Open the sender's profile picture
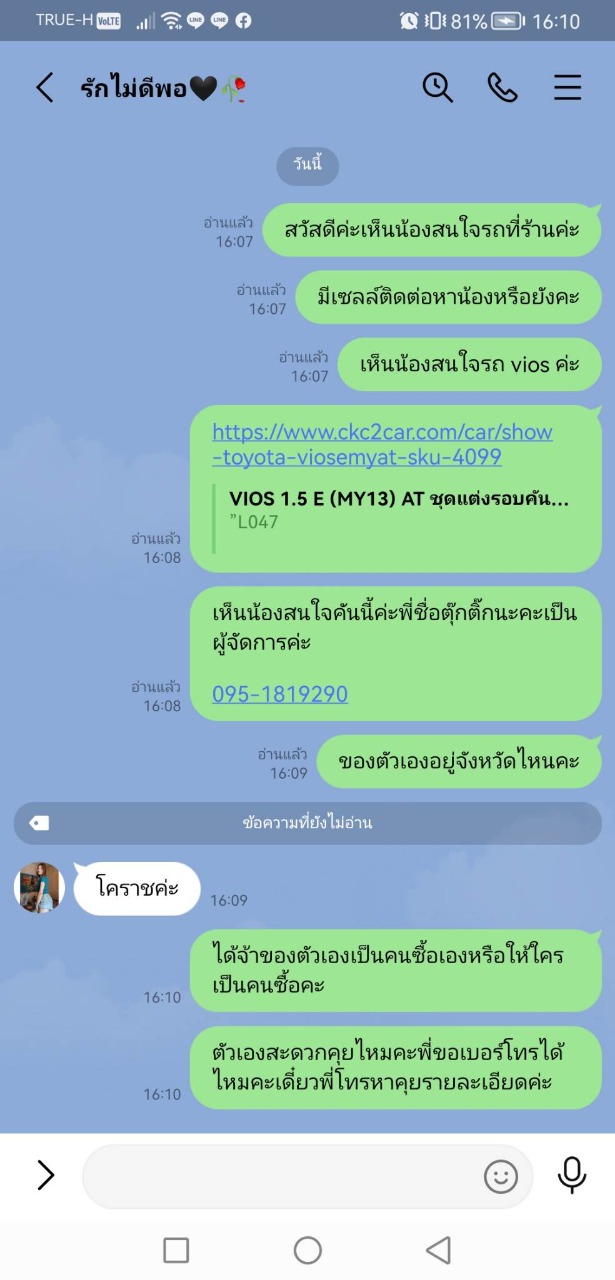The width and height of the screenshot is (615, 1280). coord(39,887)
